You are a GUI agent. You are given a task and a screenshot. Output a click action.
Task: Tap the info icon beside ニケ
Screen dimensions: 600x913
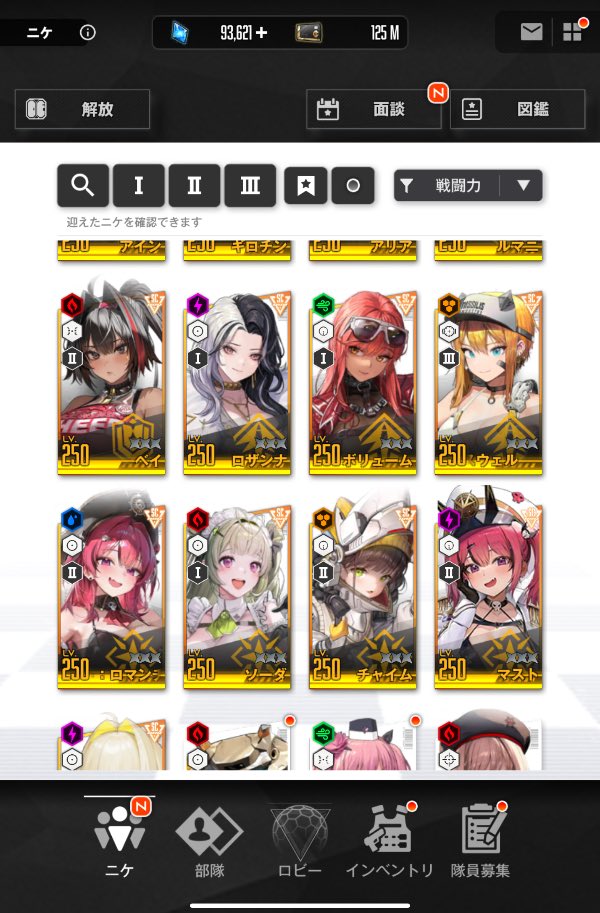click(88, 33)
